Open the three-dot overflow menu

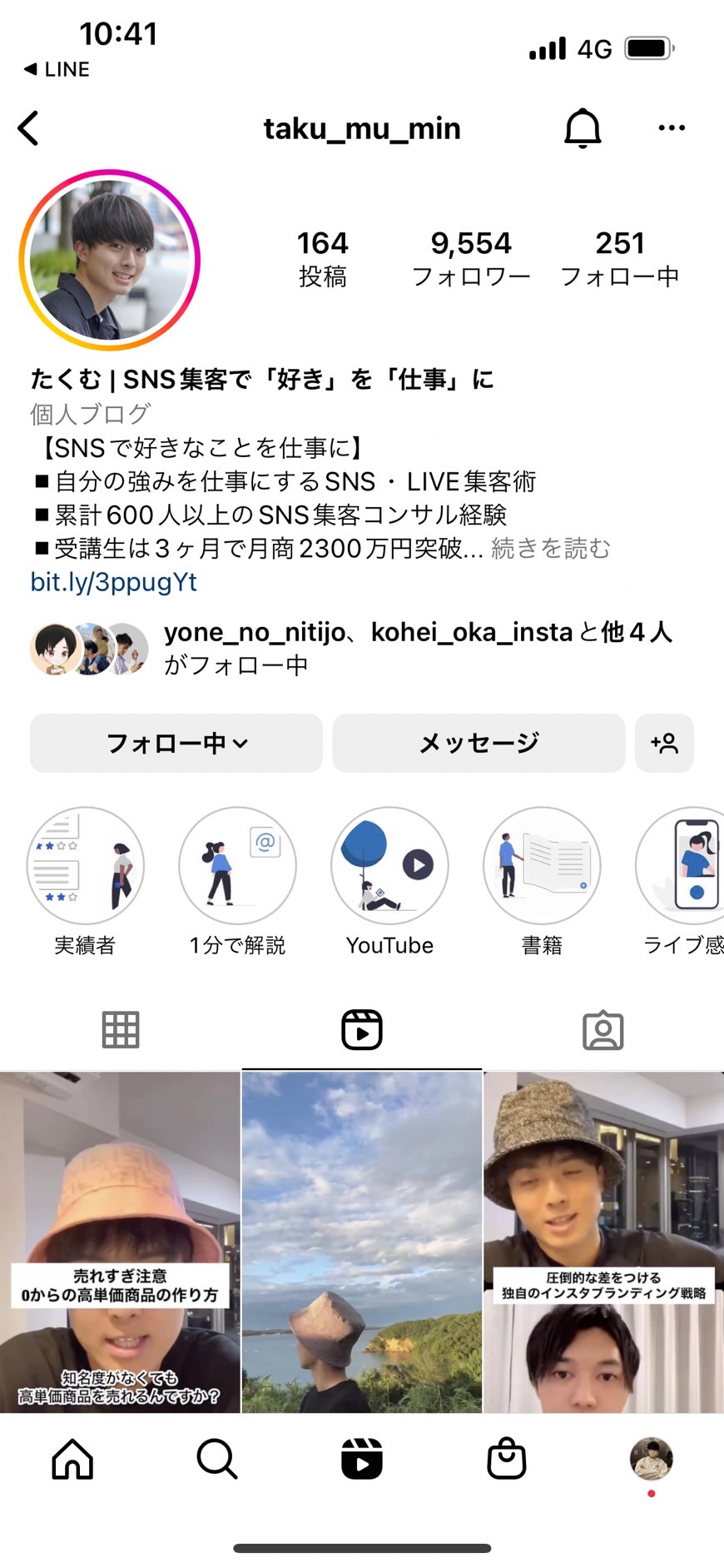click(x=672, y=127)
